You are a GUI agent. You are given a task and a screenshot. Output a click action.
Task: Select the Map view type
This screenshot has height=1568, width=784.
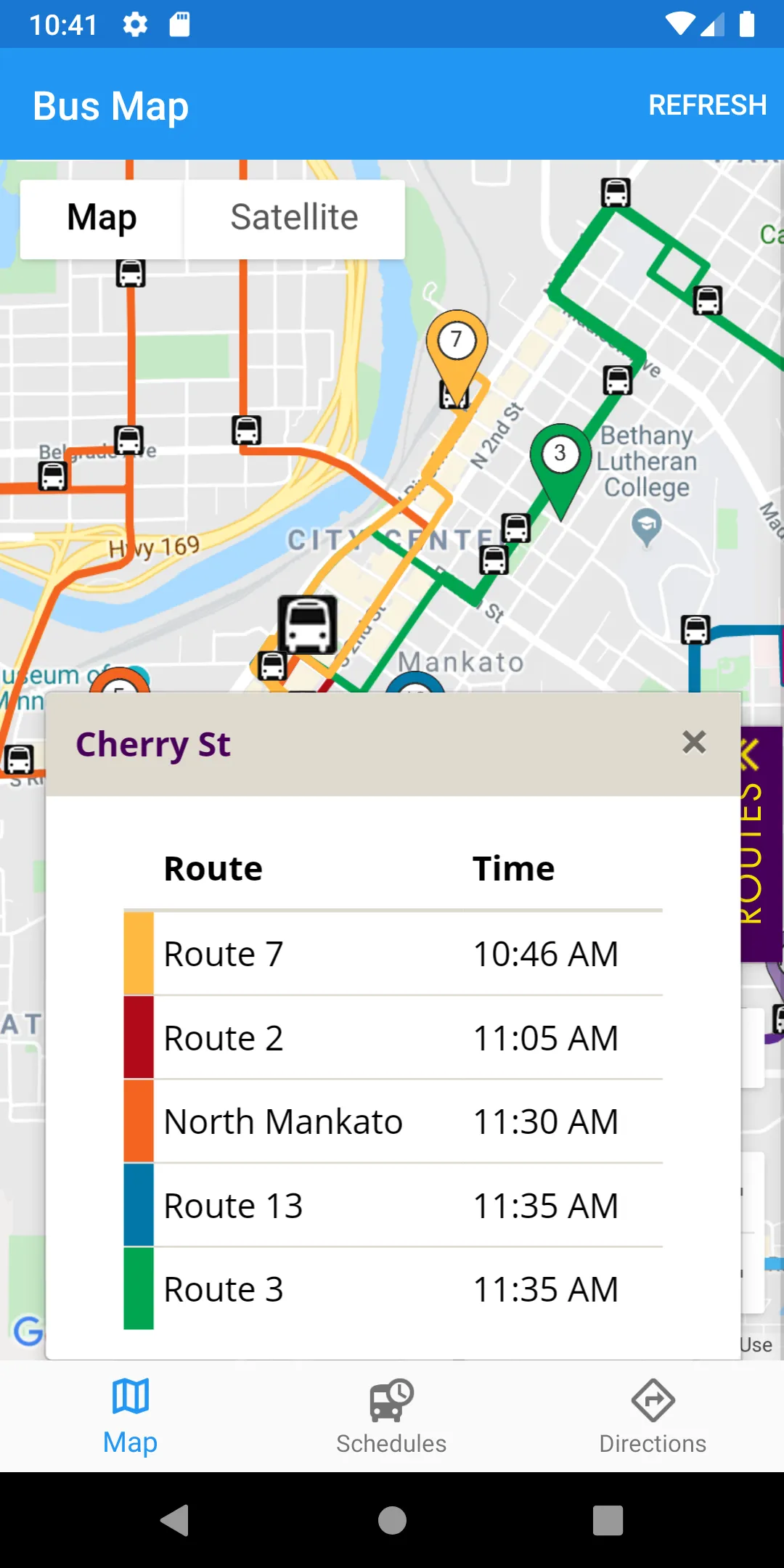102,218
